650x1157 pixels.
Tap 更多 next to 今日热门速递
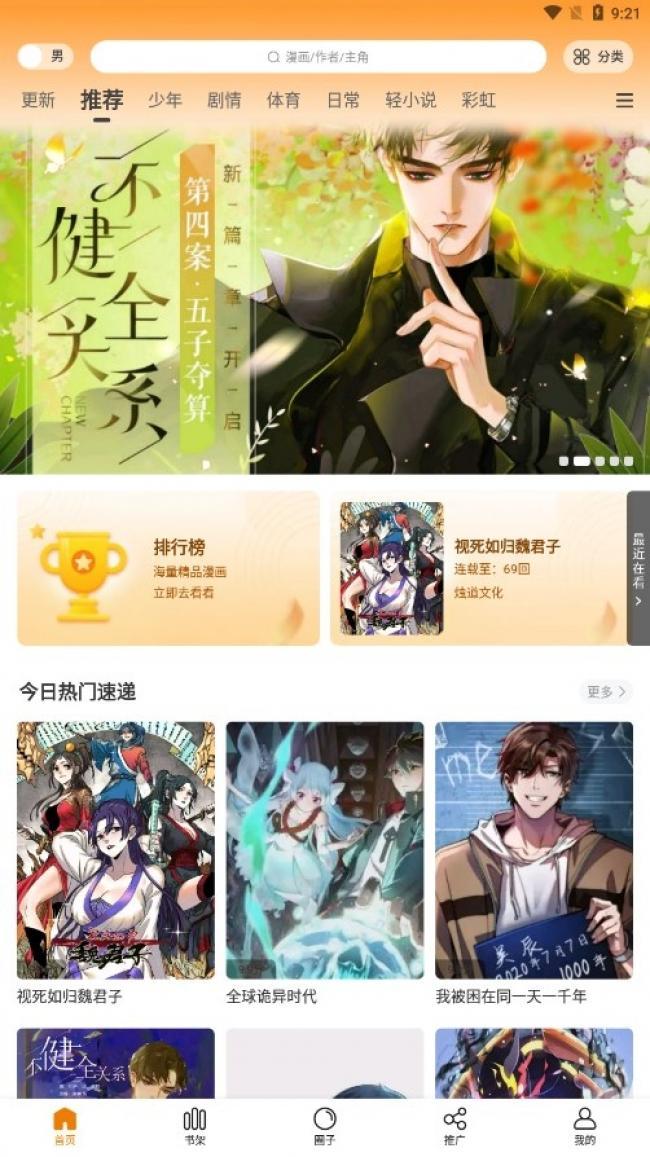pyautogui.click(x=606, y=692)
